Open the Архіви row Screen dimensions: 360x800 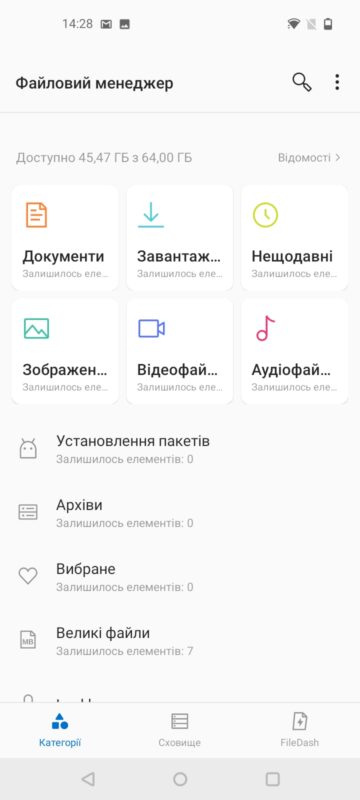click(180, 513)
